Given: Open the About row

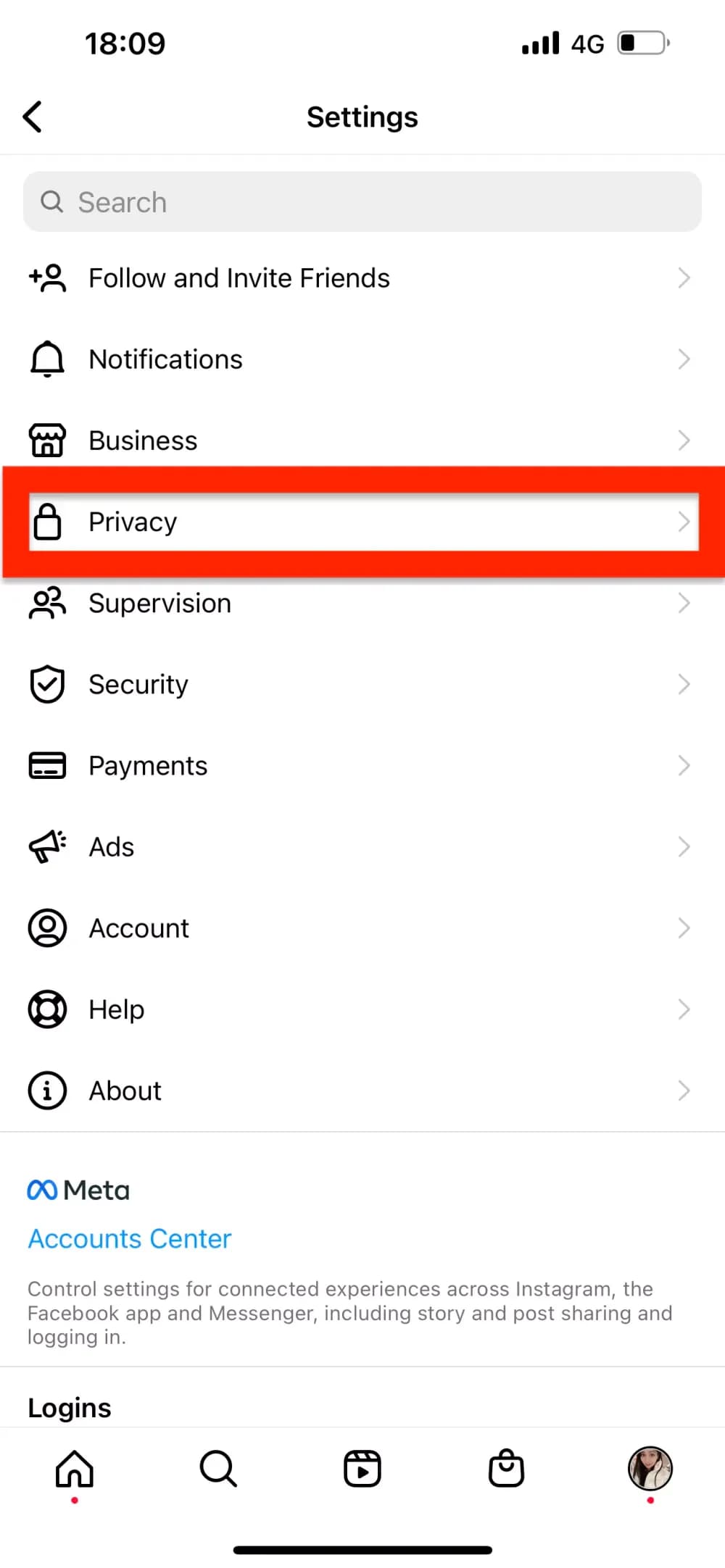Looking at the screenshot, I should pos(125,1090).
